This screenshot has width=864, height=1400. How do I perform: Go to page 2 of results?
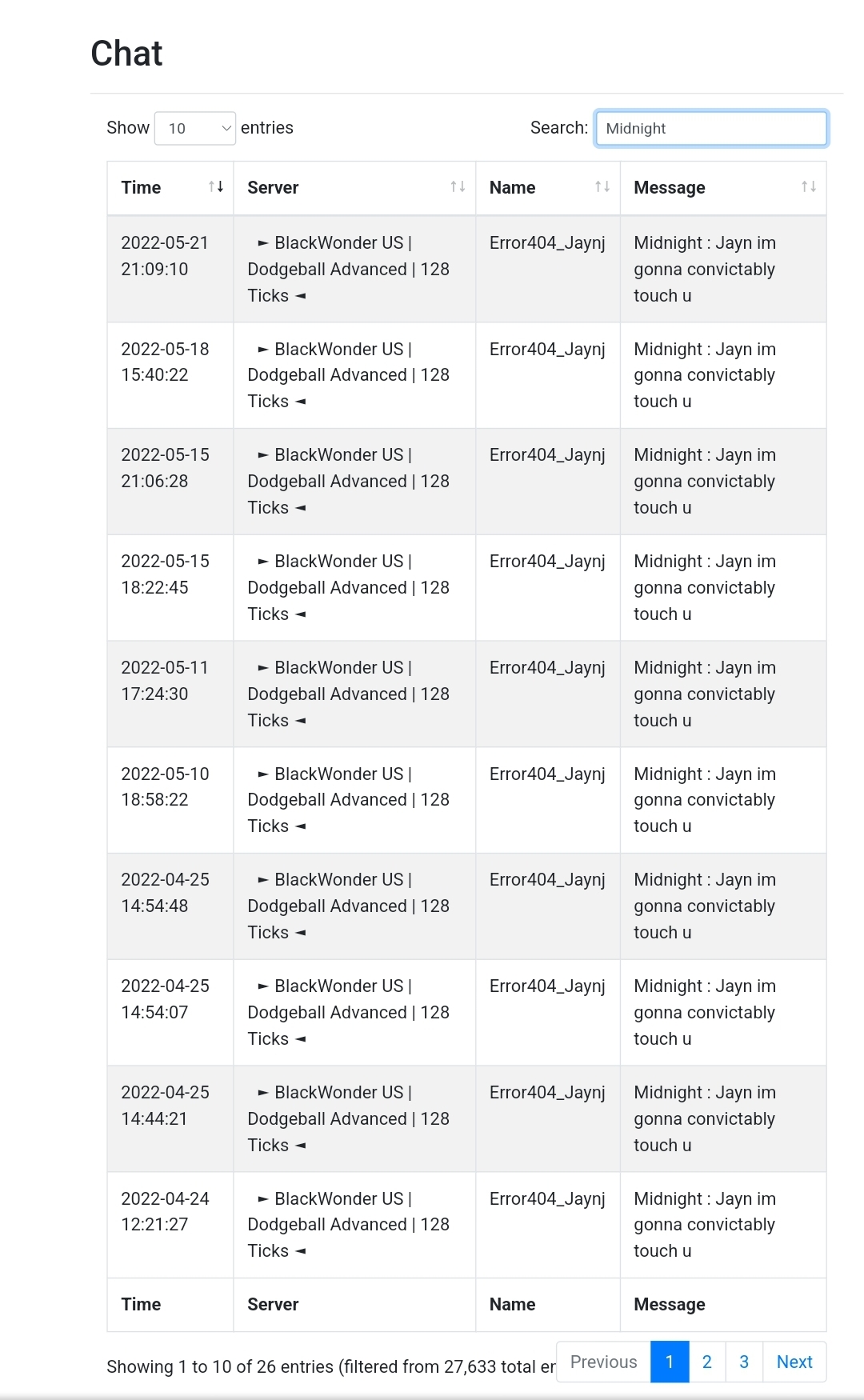pyautogui.click(x=707, y=1362)
